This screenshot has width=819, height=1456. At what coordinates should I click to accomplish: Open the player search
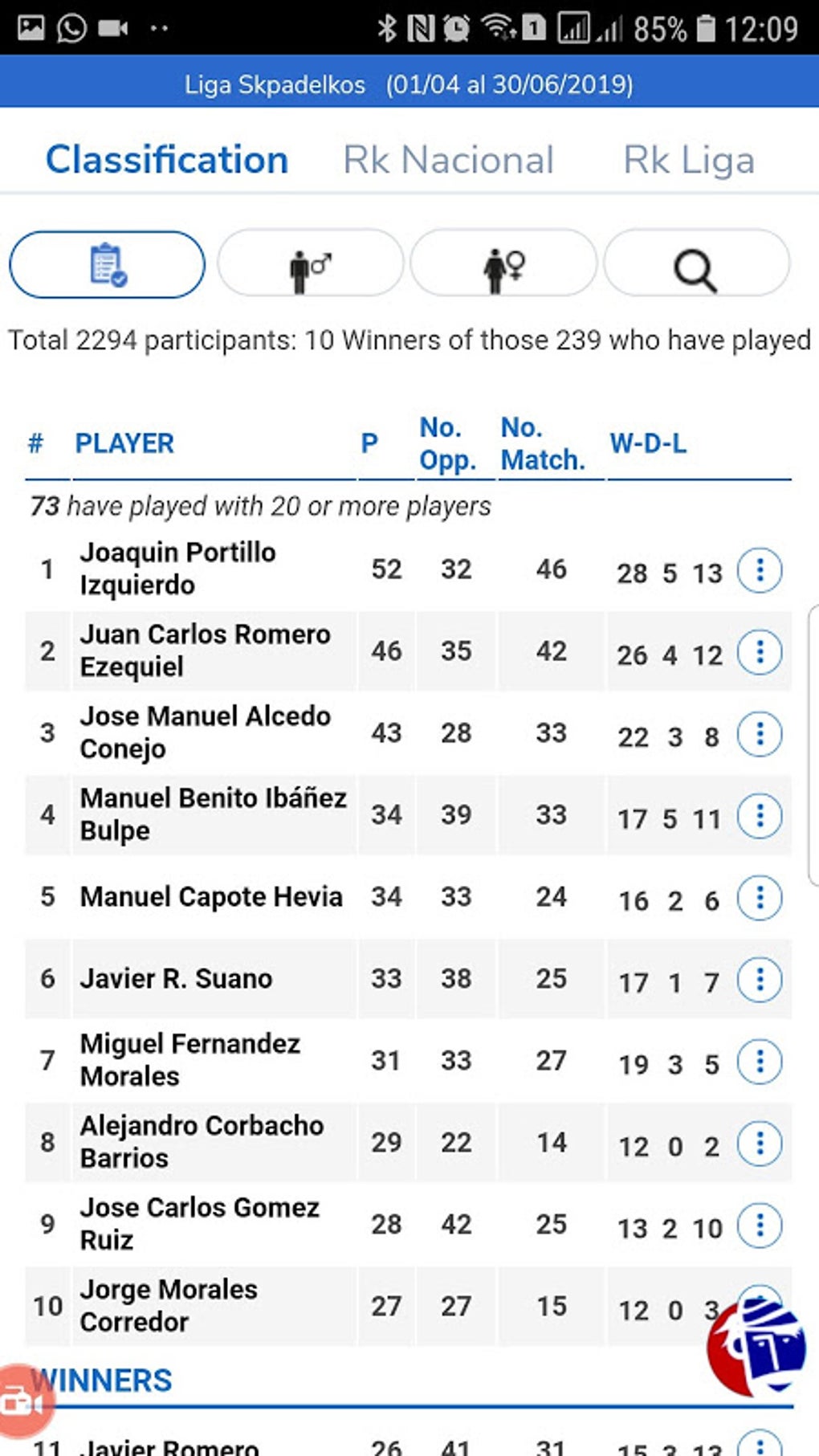[696, 264]
